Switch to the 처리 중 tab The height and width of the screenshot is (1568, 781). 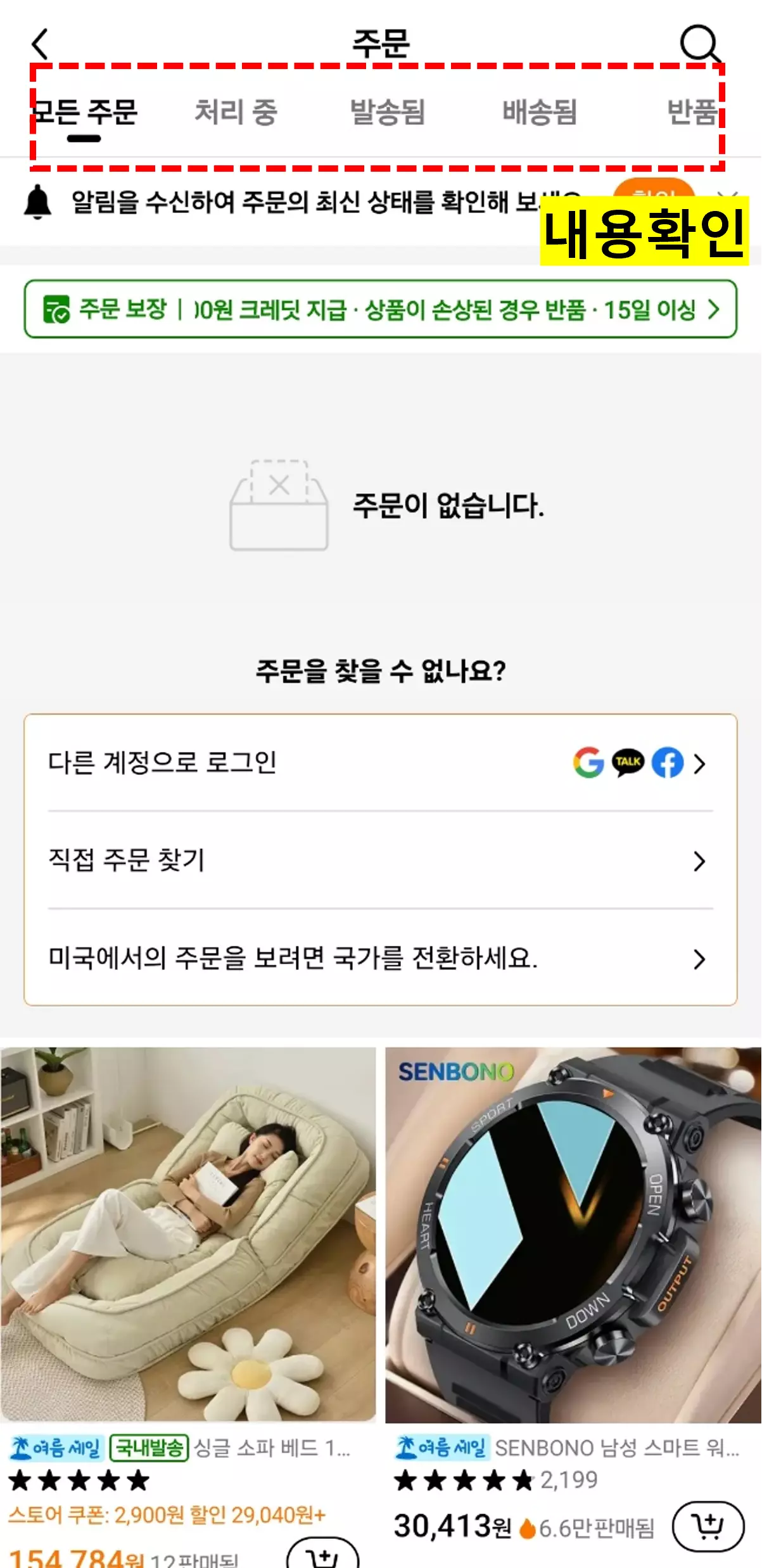235,113
